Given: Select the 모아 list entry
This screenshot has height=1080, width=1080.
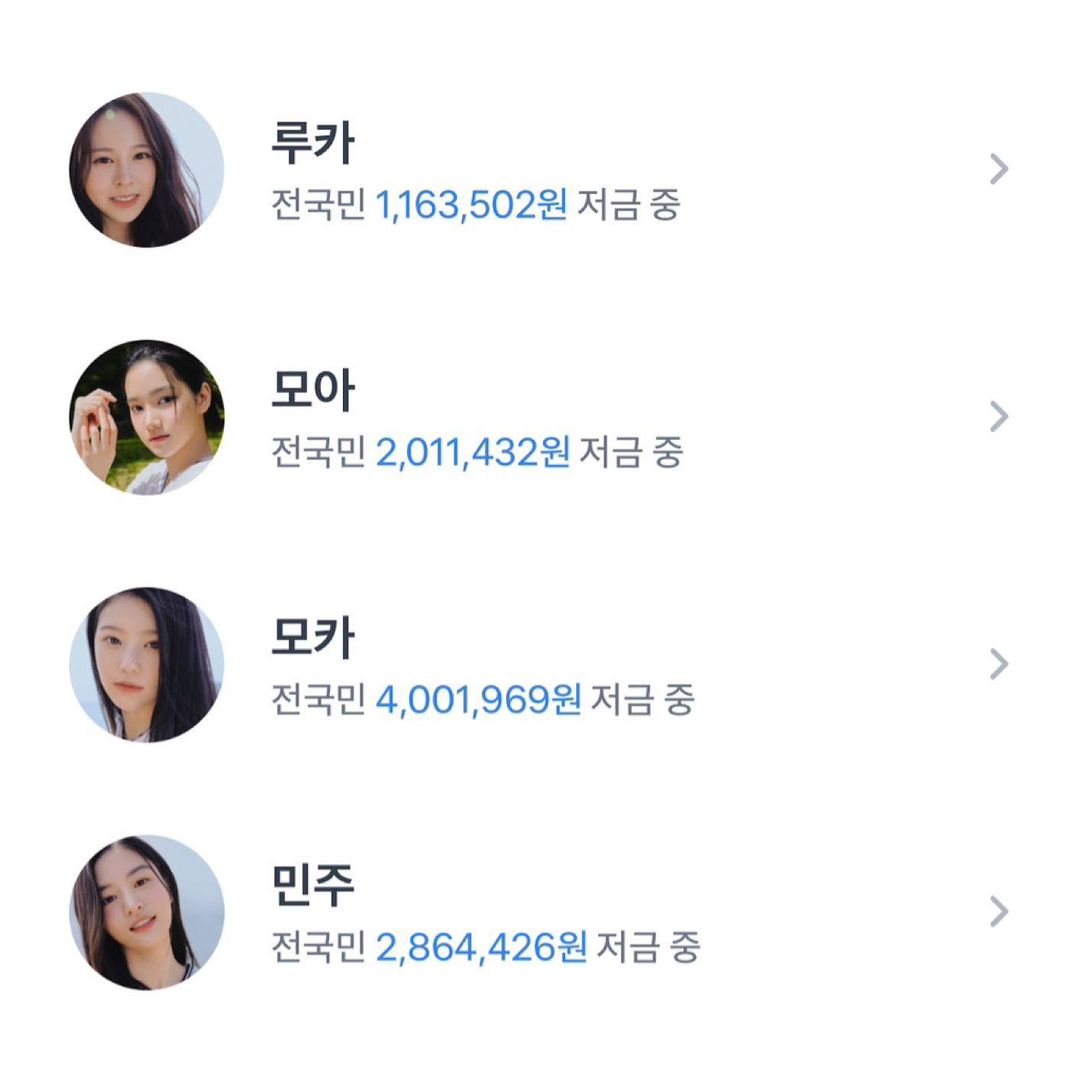Looking at the screenshot, I should click(540, 417).
